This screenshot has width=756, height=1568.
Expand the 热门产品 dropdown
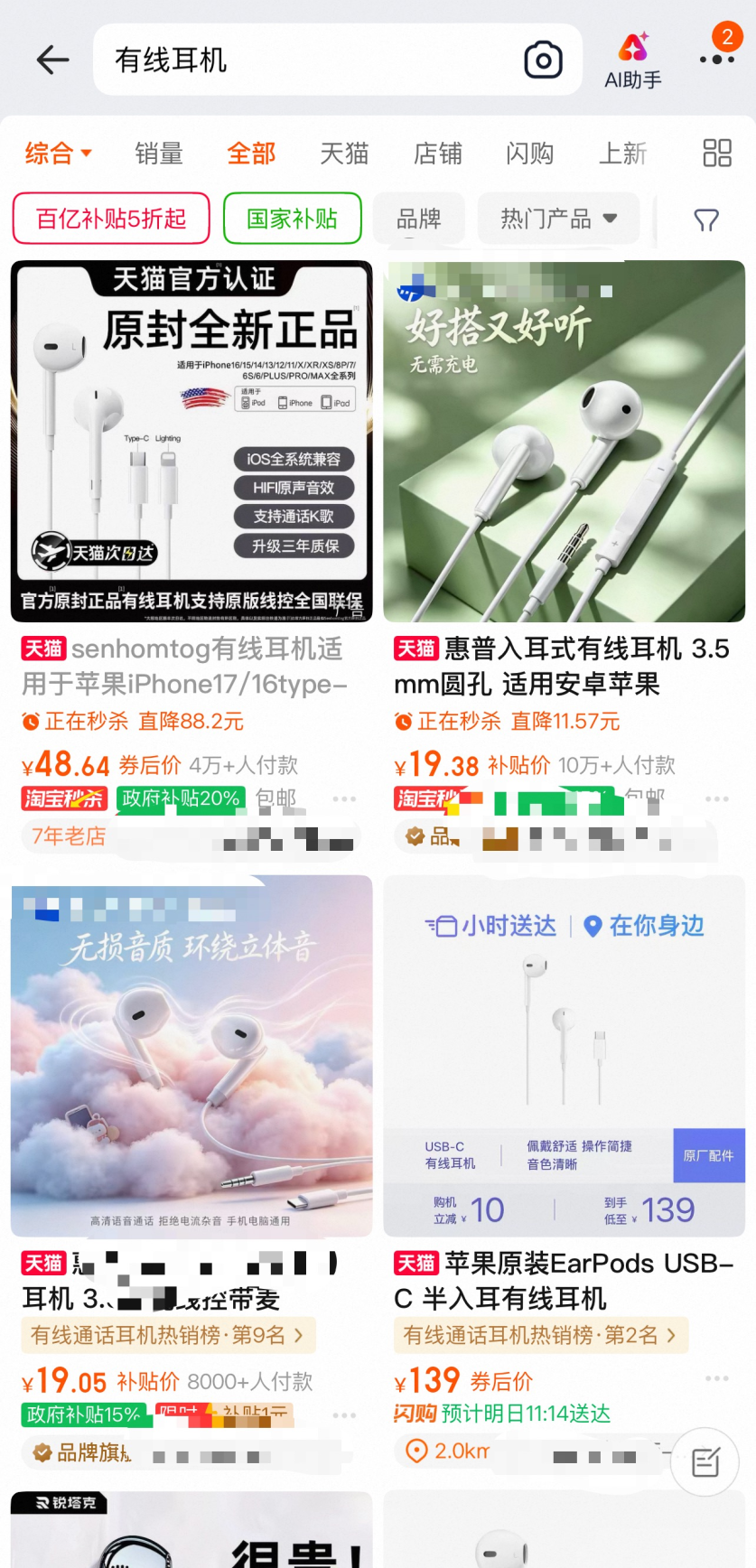(x=558, y=219)
